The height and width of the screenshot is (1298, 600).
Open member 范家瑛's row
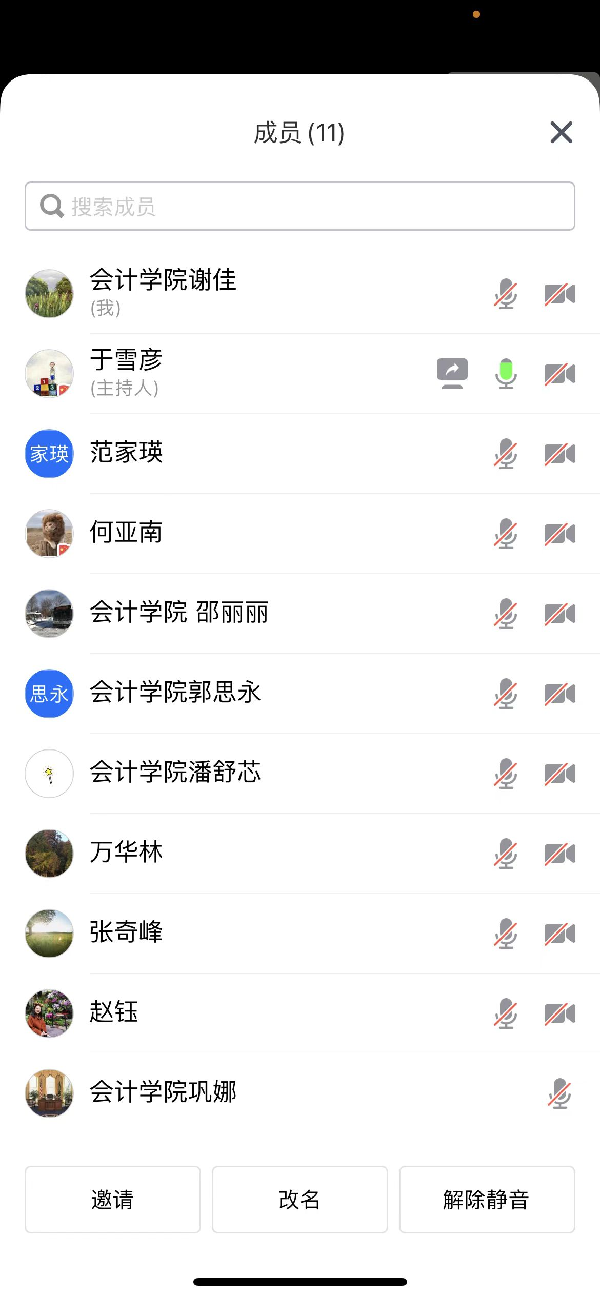126,453
